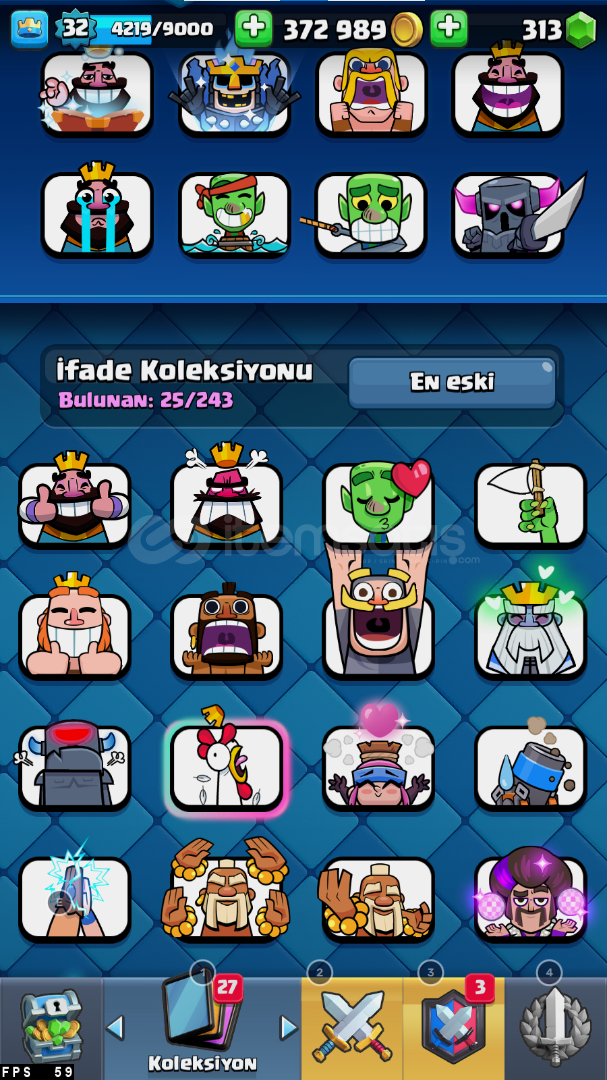607x1080 pixels.
Task: Tap left arrow beside Koleksiyon
Action: (116, 1027)
